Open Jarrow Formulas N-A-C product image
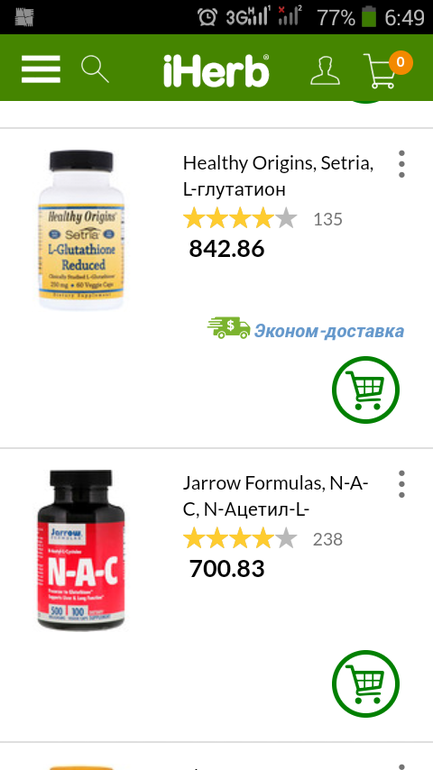 [81, 550]
